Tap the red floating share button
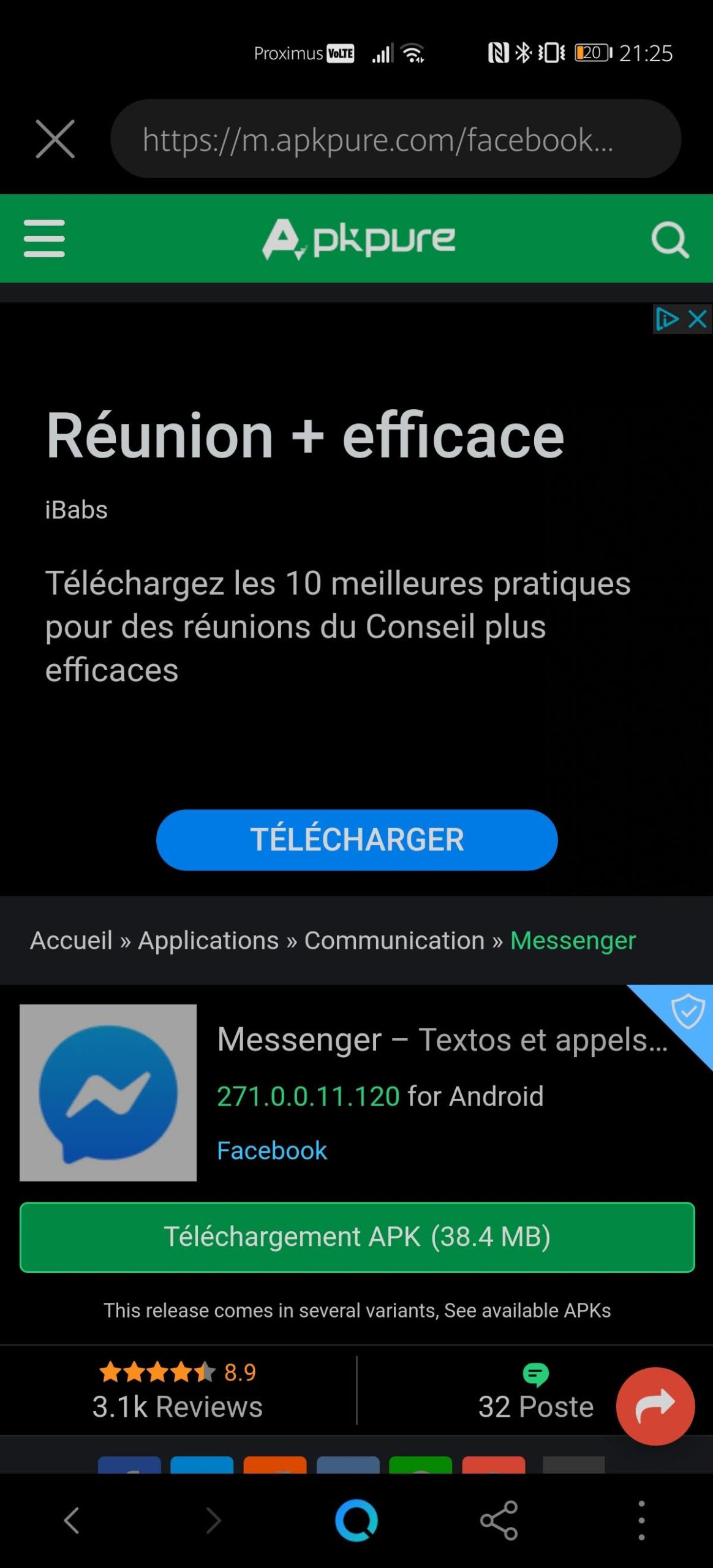Viewport: 713px width, 1568px height. [x=655, y=1406]
